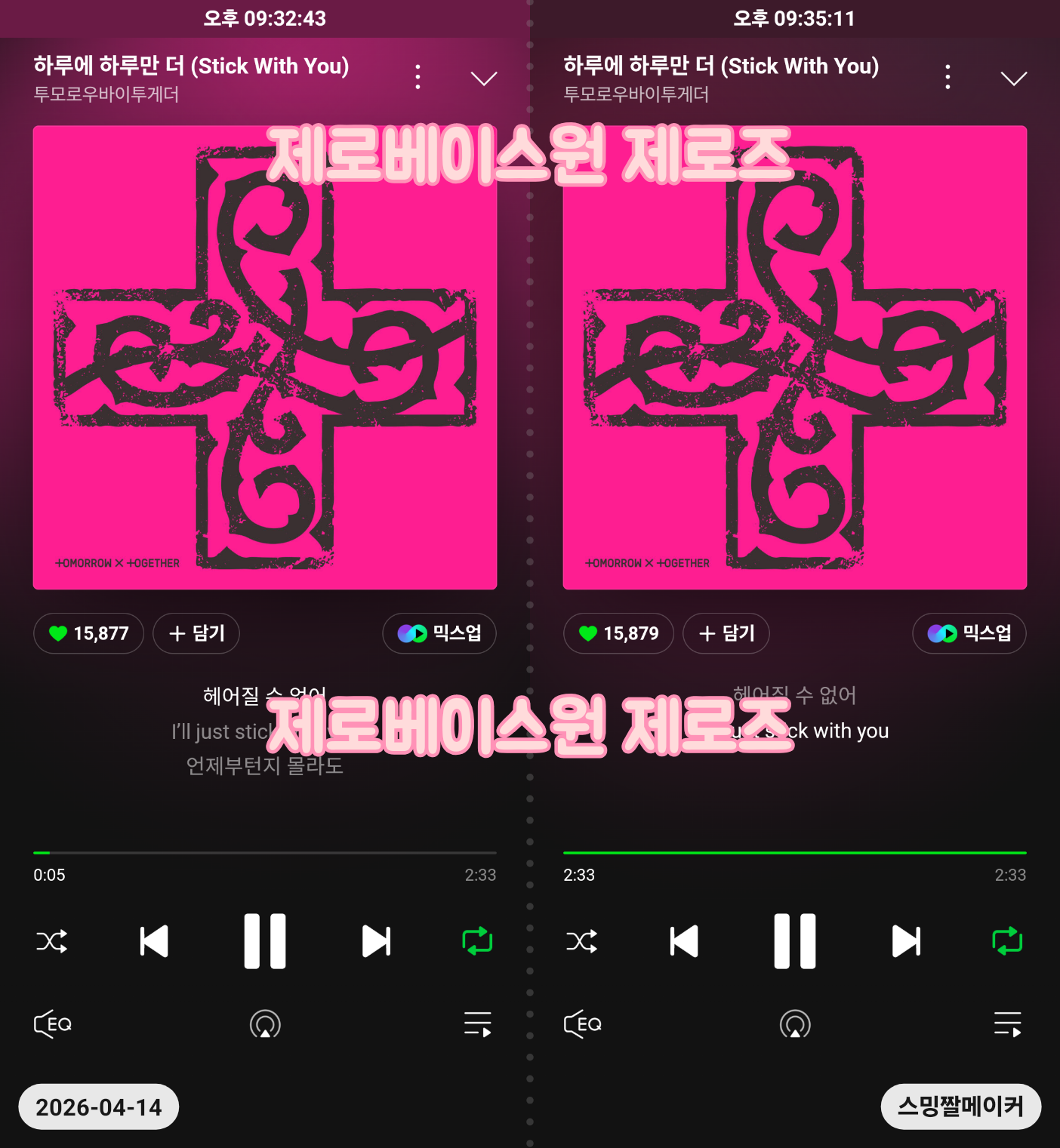This screenshot has width=1060, height=1148.
Task: Collapse the player with the down chevron
Action: coord(483,77)
